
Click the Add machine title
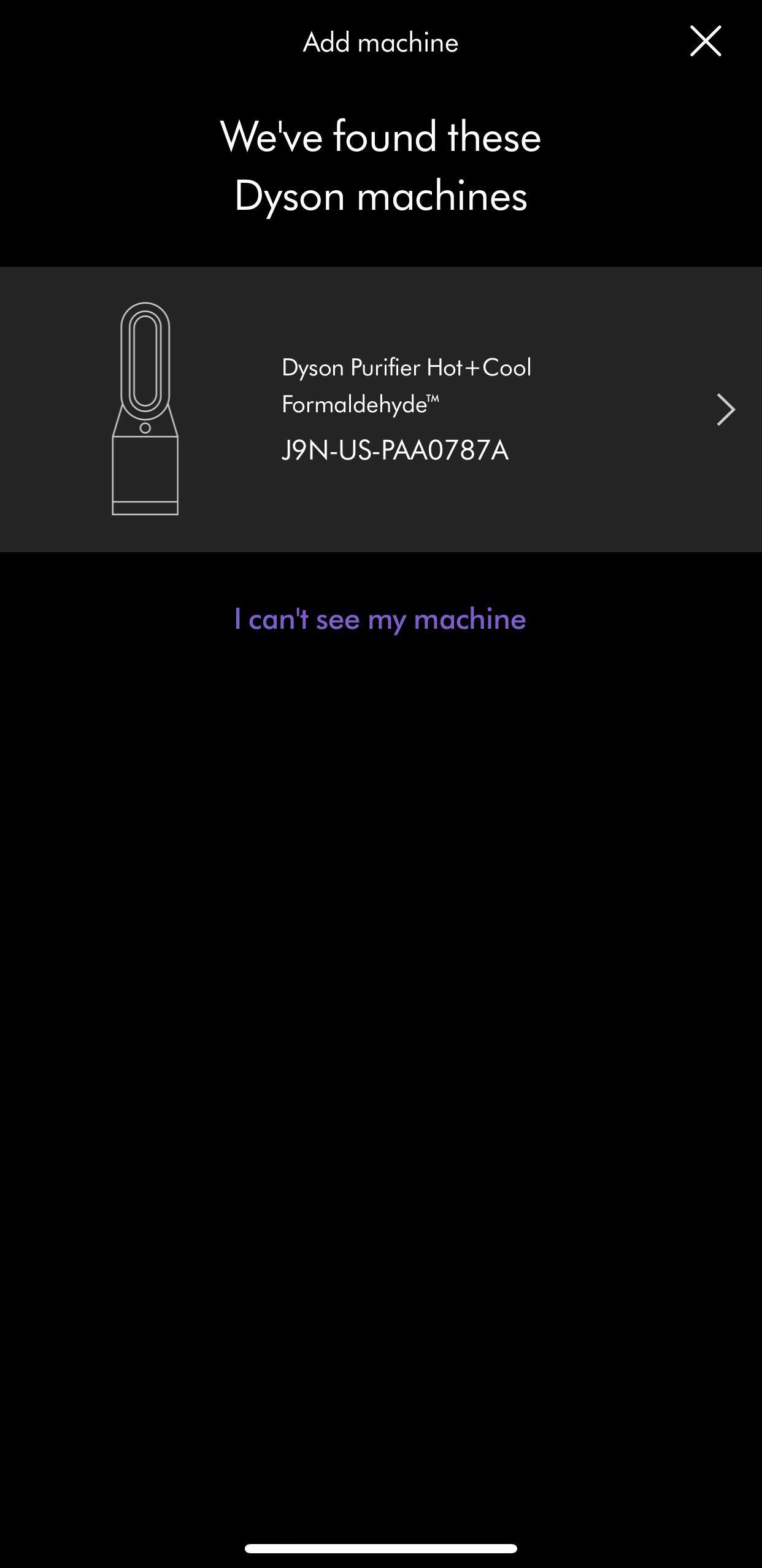point(380,42)
